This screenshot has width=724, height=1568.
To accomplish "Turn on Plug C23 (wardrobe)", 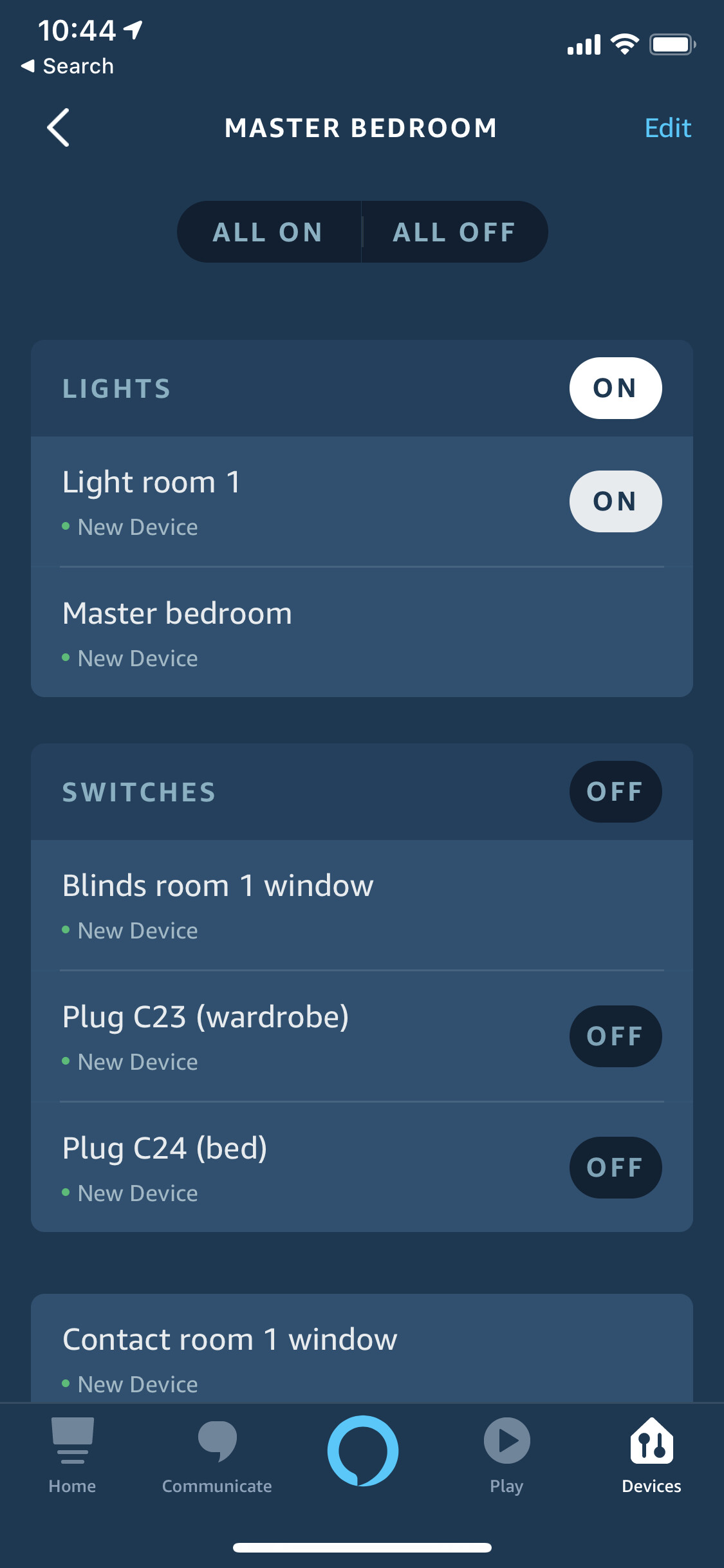I will 615,1036.
